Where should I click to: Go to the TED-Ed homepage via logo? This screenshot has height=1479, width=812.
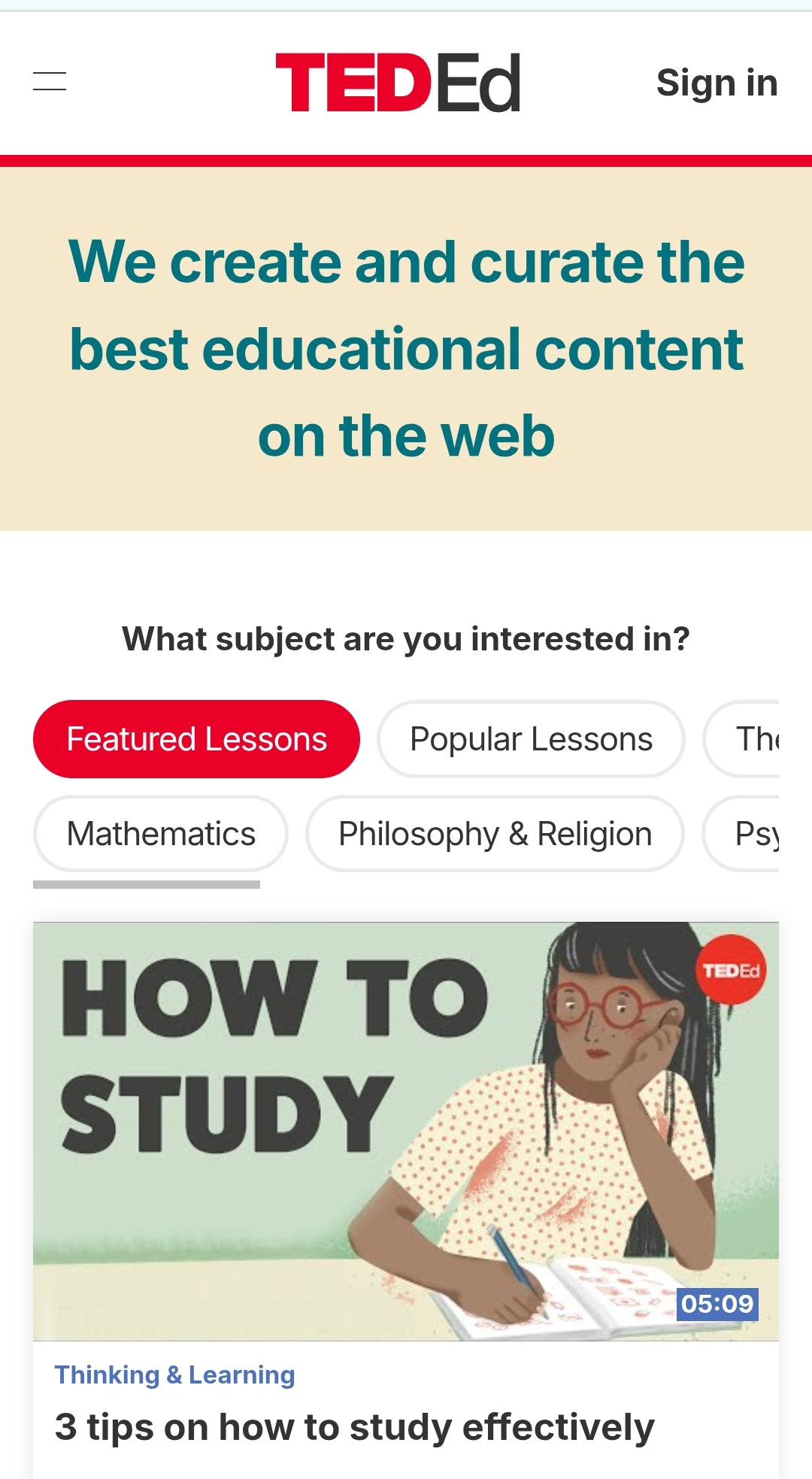[x=398, y=83]
